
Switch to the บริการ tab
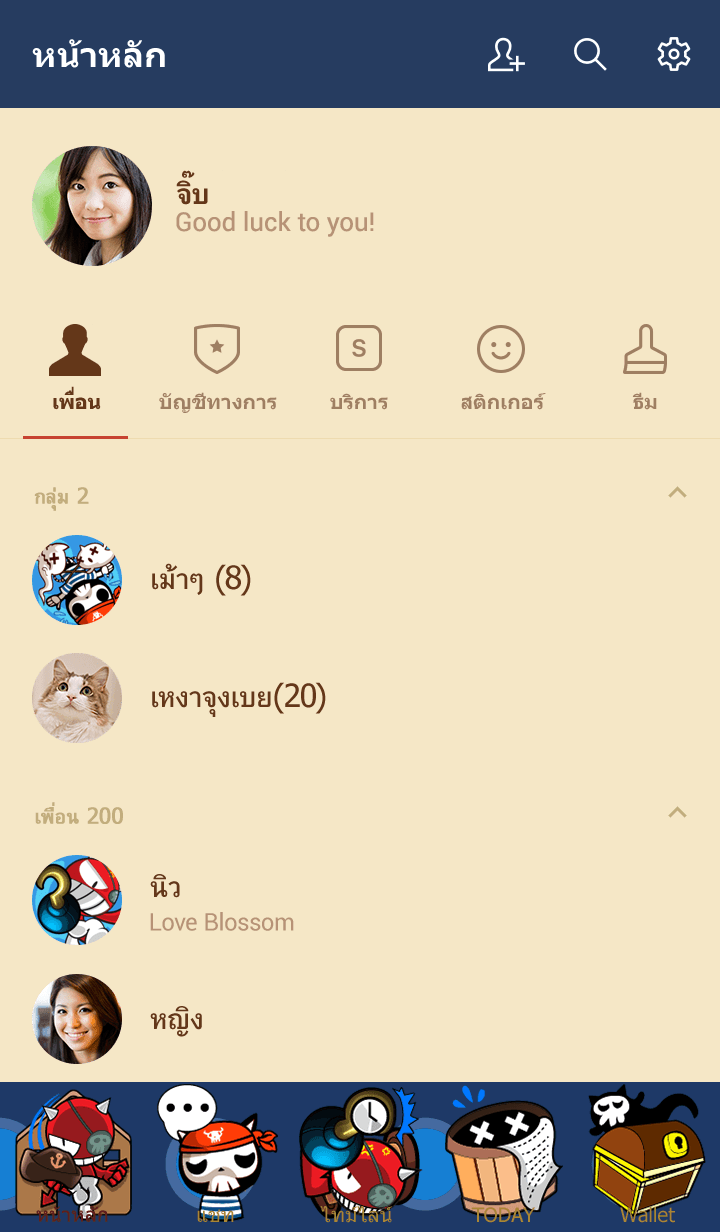click(x=359, y=370)
